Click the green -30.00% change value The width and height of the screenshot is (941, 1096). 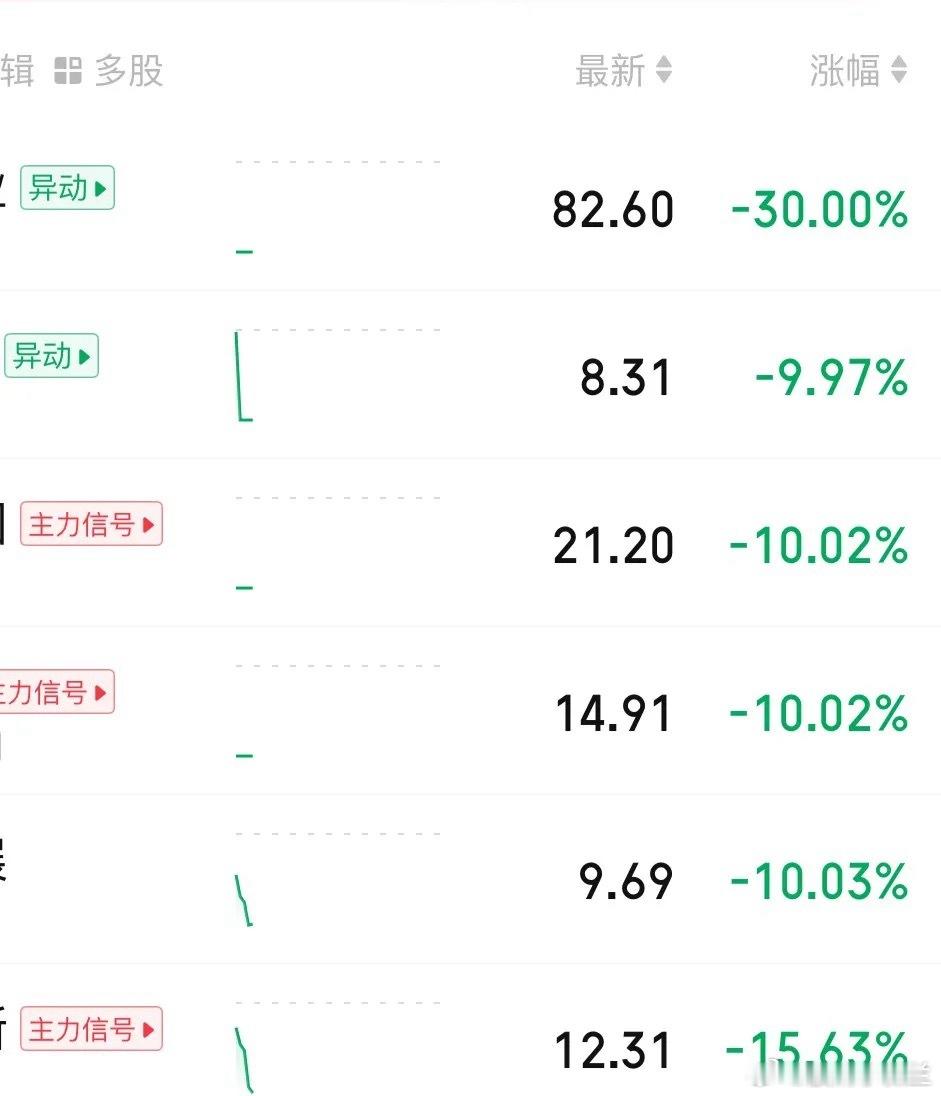pyautogui.click(x=818, y=210)
